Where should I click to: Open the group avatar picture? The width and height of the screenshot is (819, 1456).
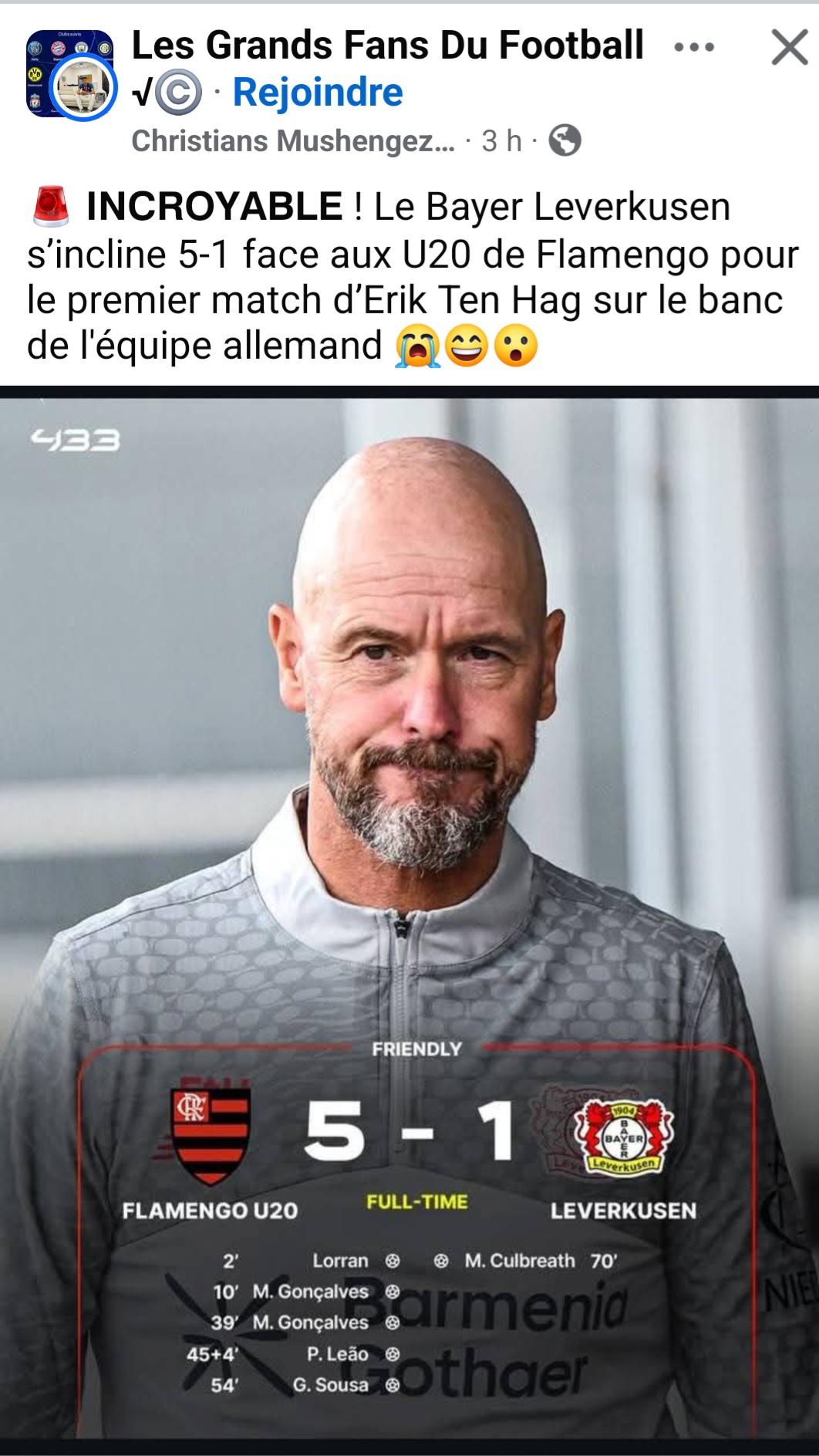(71, 75)
